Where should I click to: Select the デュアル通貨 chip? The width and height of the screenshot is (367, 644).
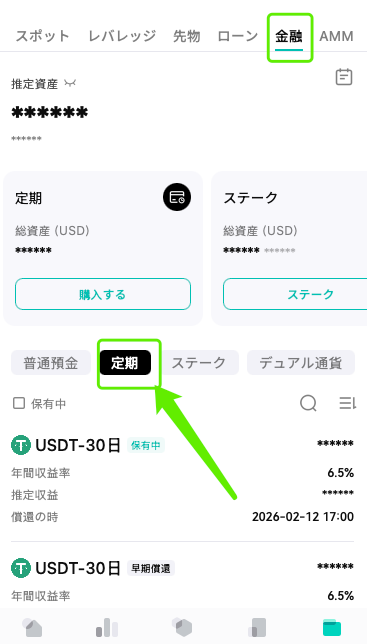(300, 363)
